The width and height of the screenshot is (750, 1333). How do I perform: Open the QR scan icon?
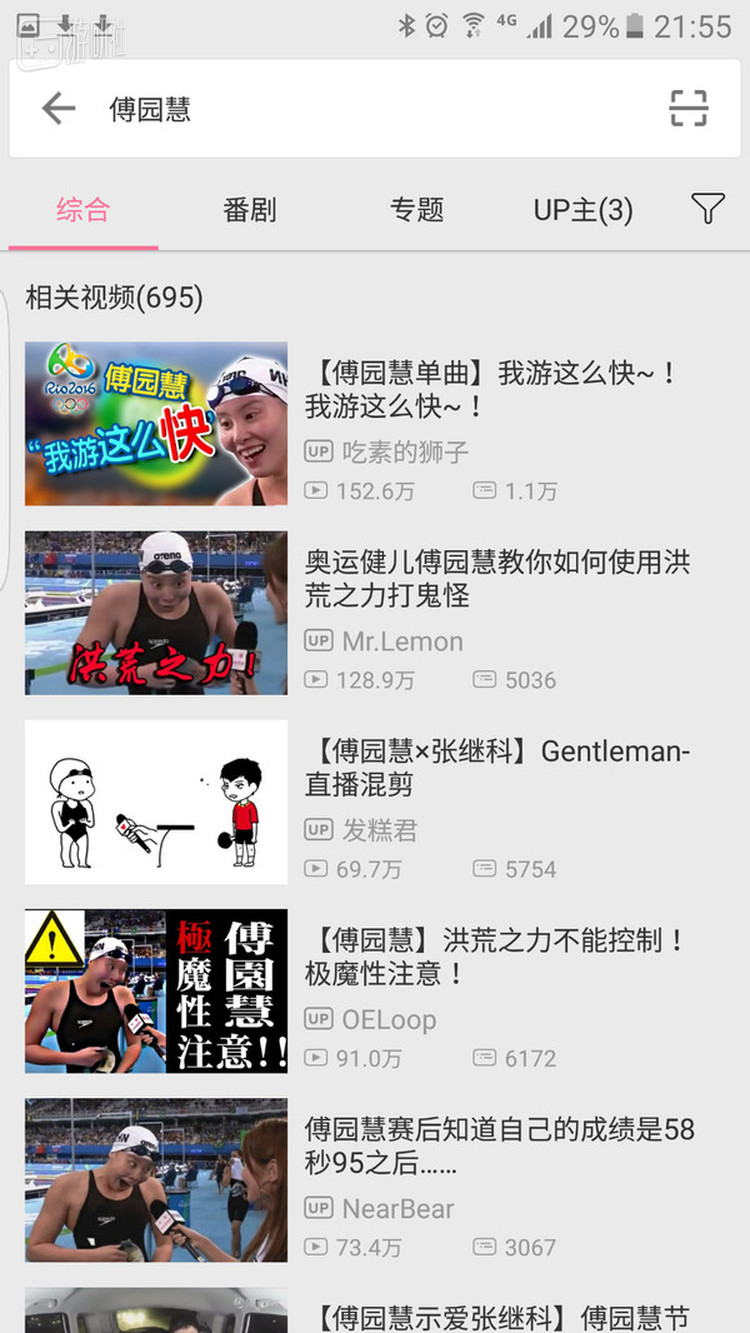[688, 109]
